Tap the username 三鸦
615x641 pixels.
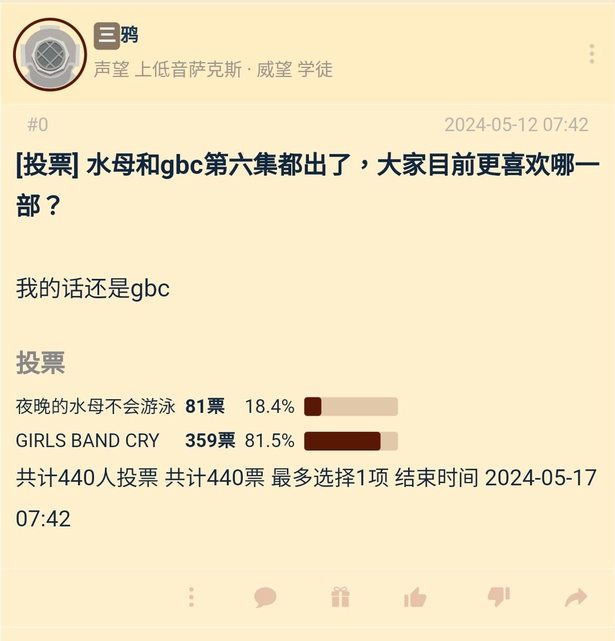pyautogui.click(x=118, y=36)
